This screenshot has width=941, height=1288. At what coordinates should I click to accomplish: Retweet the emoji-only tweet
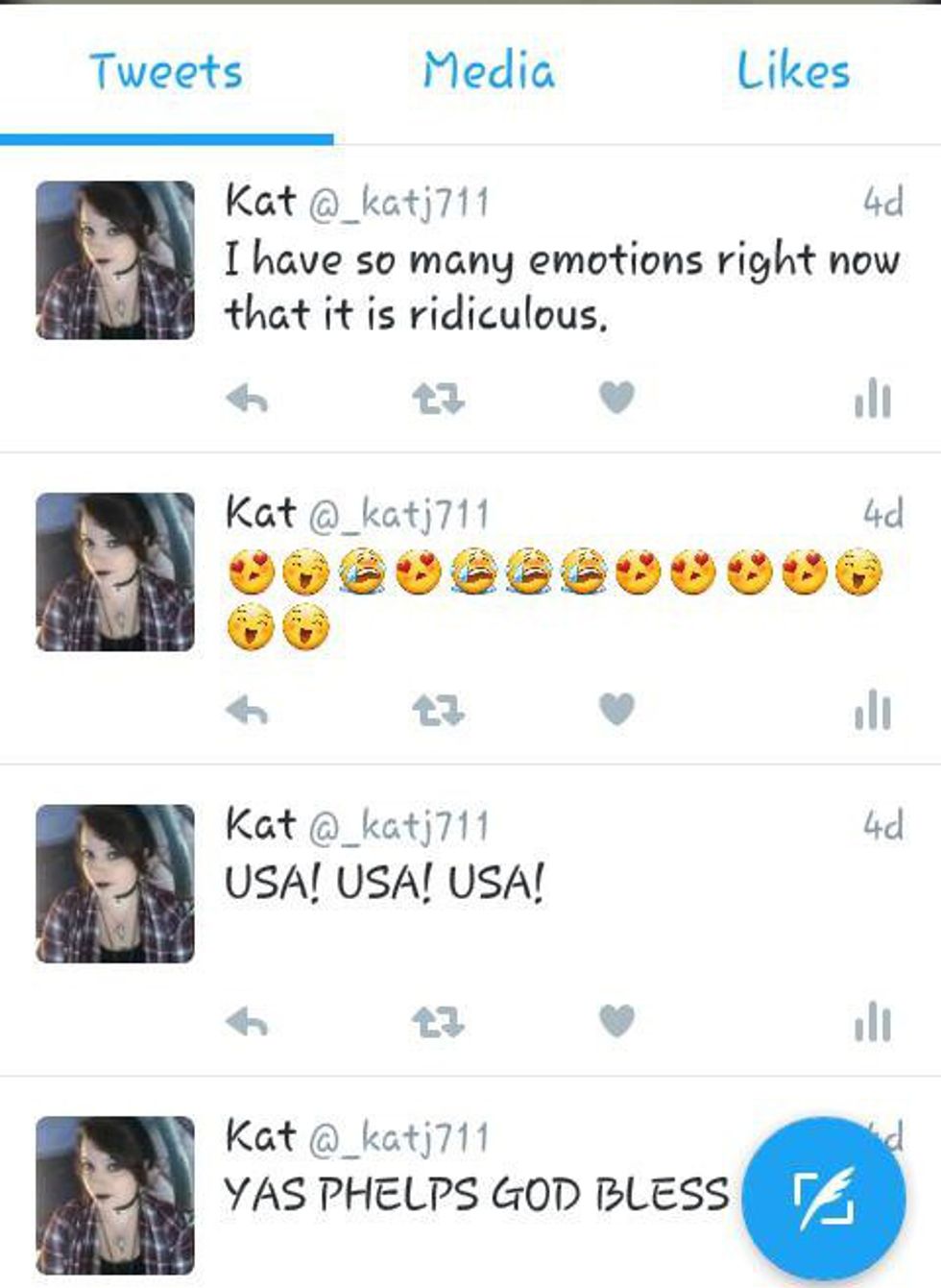pos(438,711)
